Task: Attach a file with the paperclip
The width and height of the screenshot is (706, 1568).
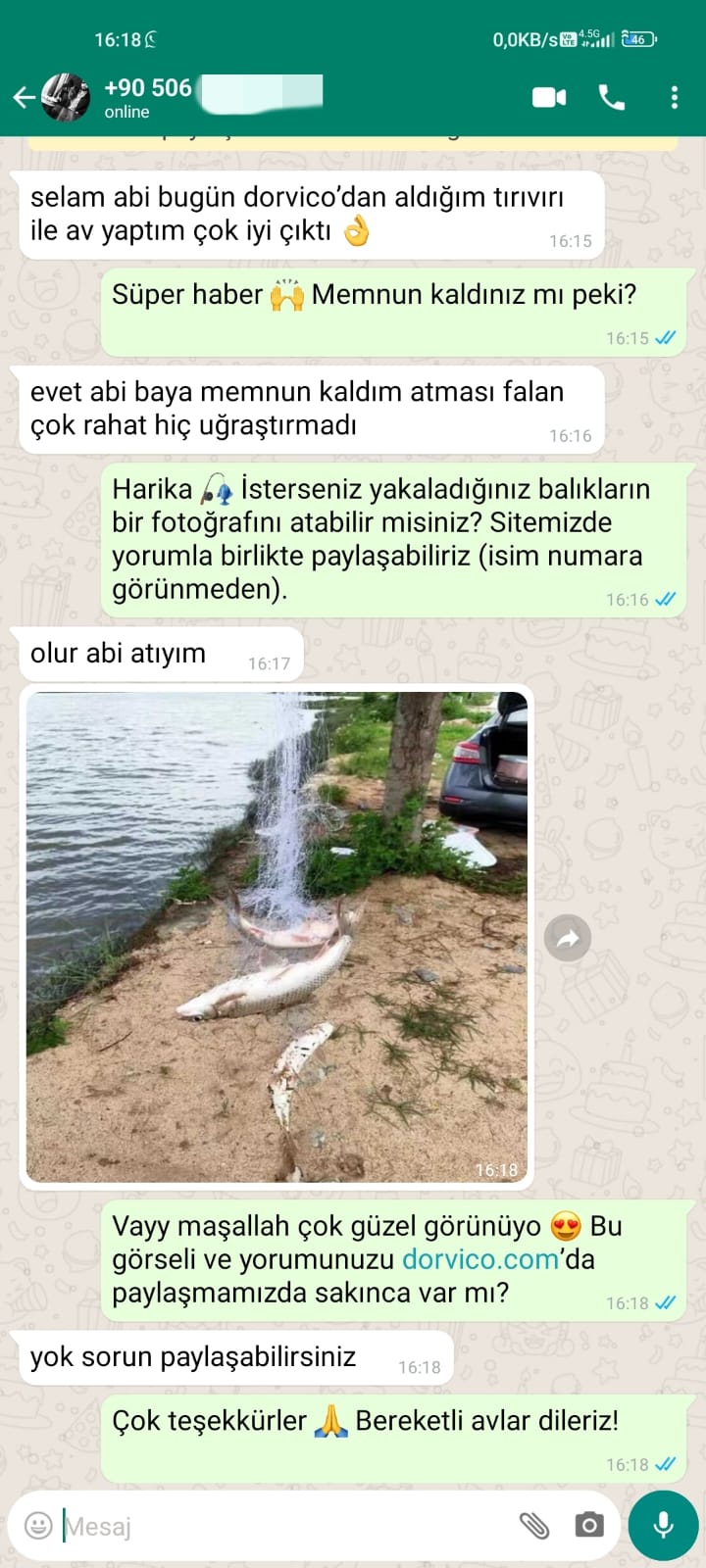Action: coord(534,1525)
